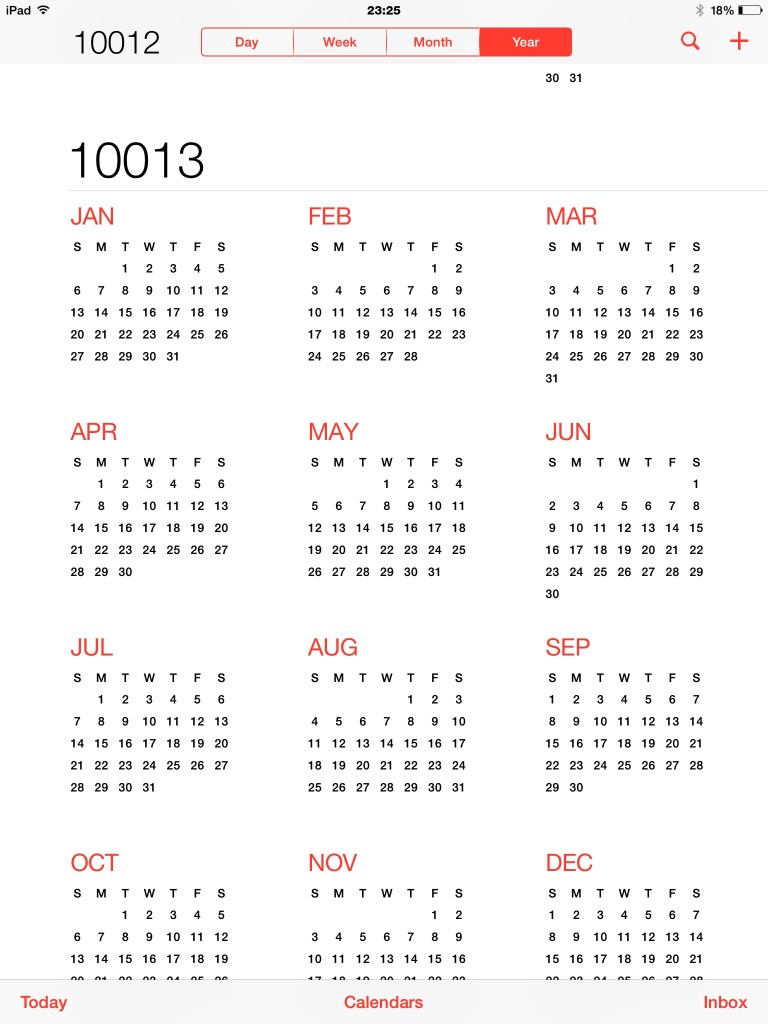Open the MAR month
Image resolution: width=768 pixels, height=1024 pixels.
(x=571, y=216)
